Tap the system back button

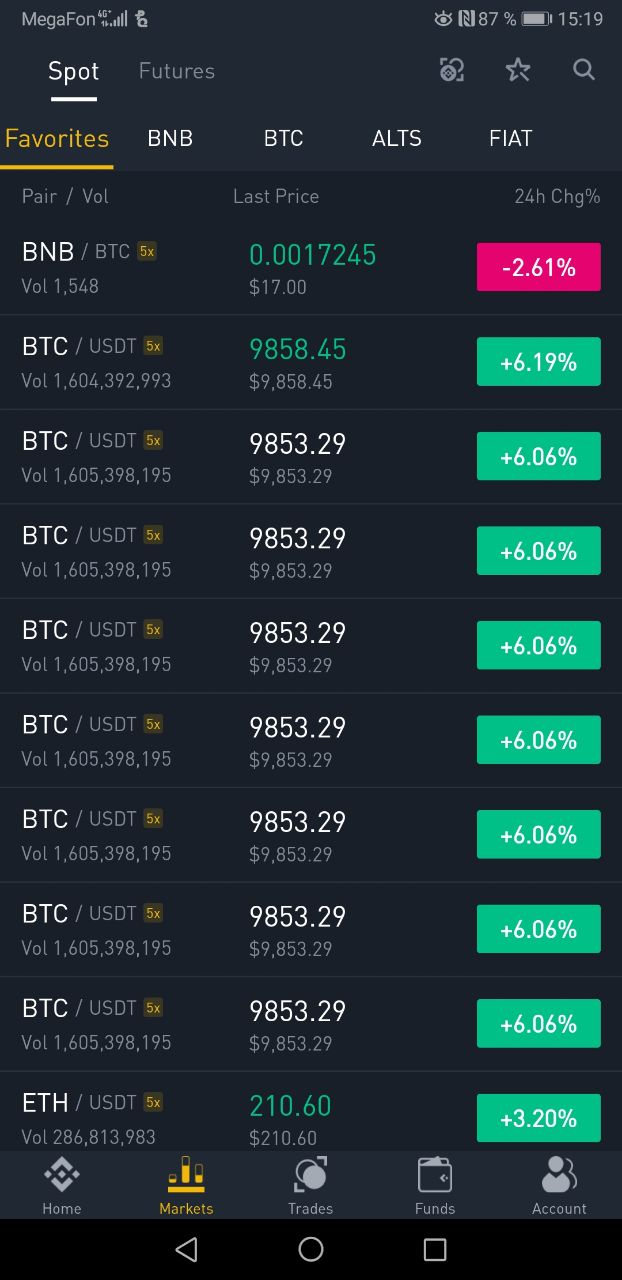click(x=186, y=1249)
